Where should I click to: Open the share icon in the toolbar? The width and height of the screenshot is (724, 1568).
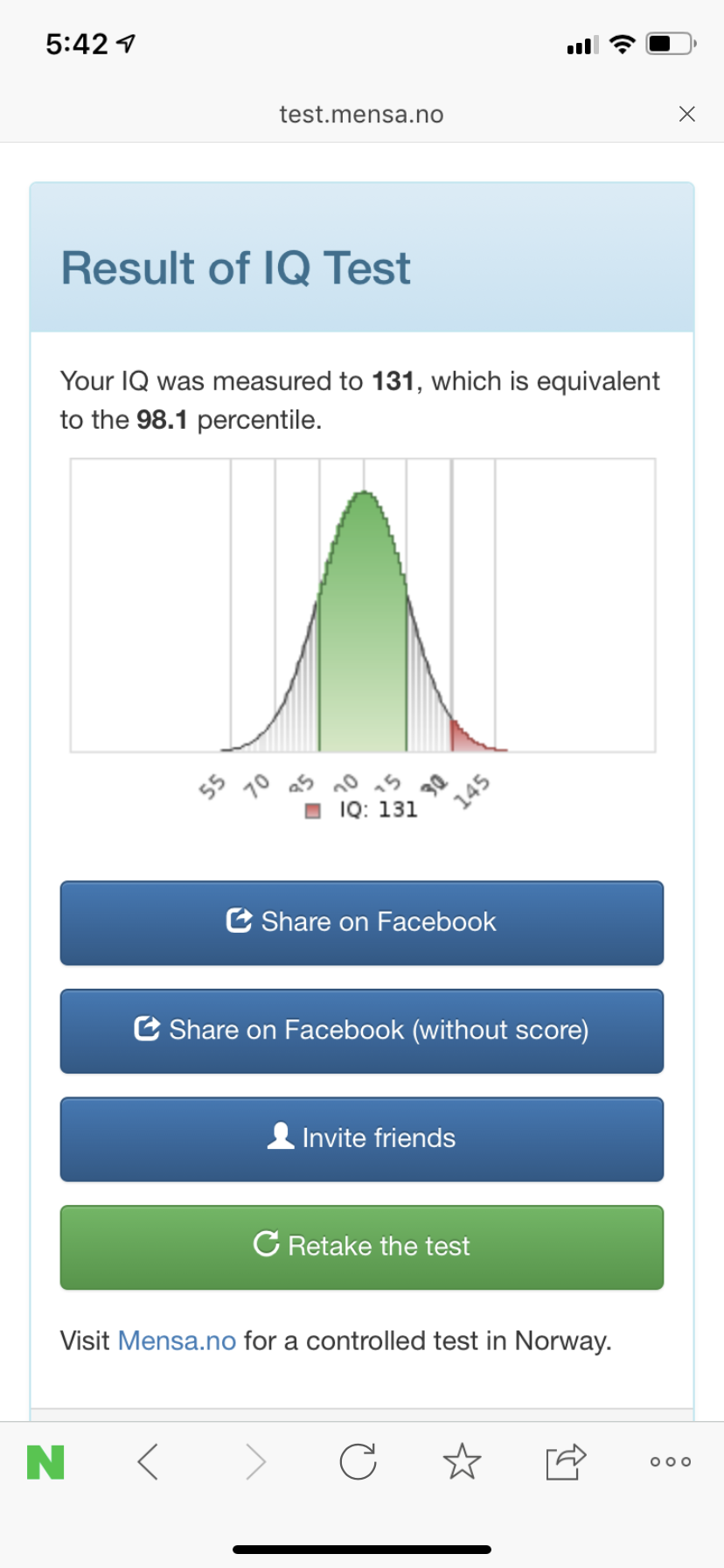566,1460
